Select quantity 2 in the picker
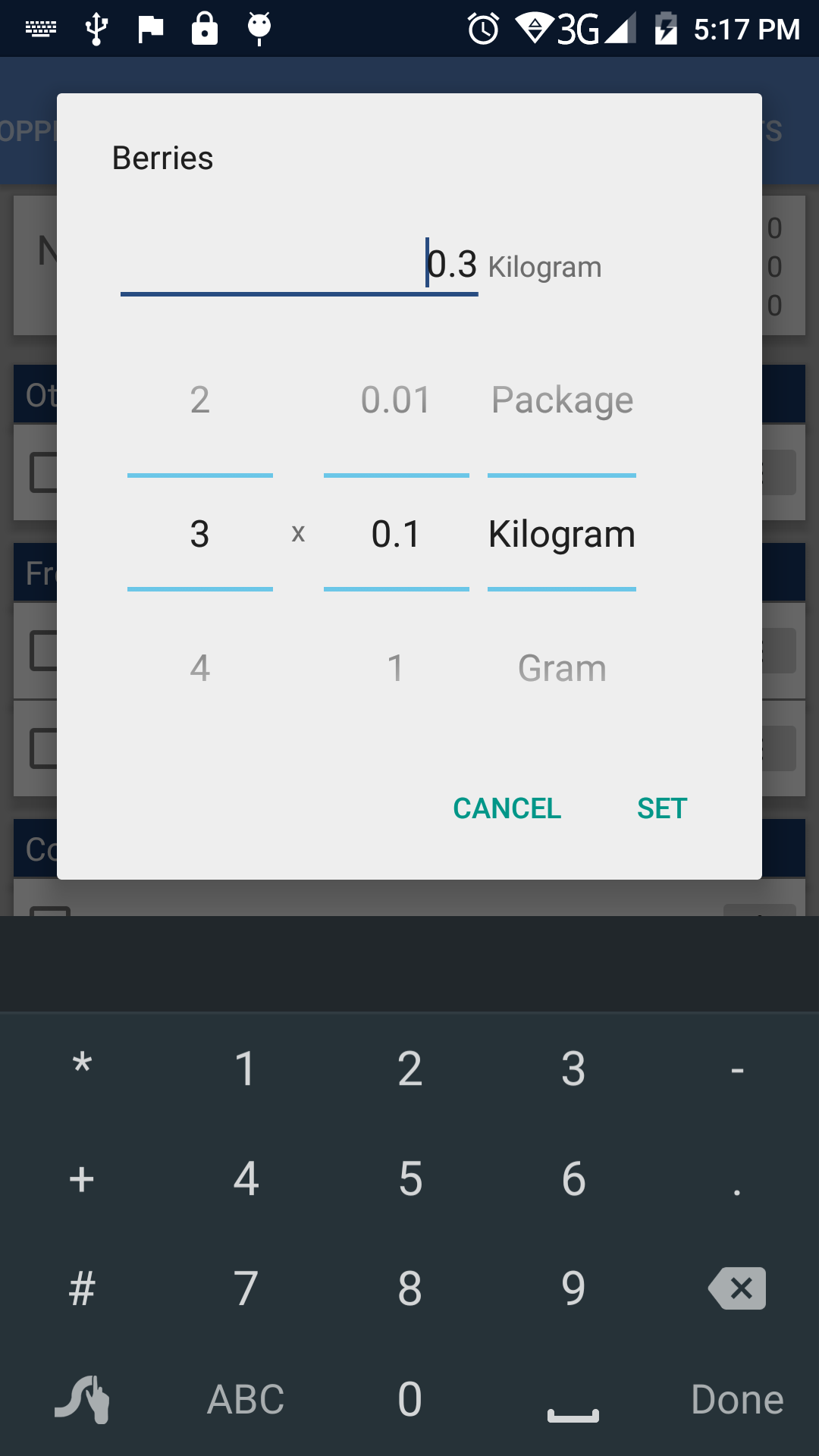Image resolution: width=819 pixels, height=1456 pixels. point(199,400)
